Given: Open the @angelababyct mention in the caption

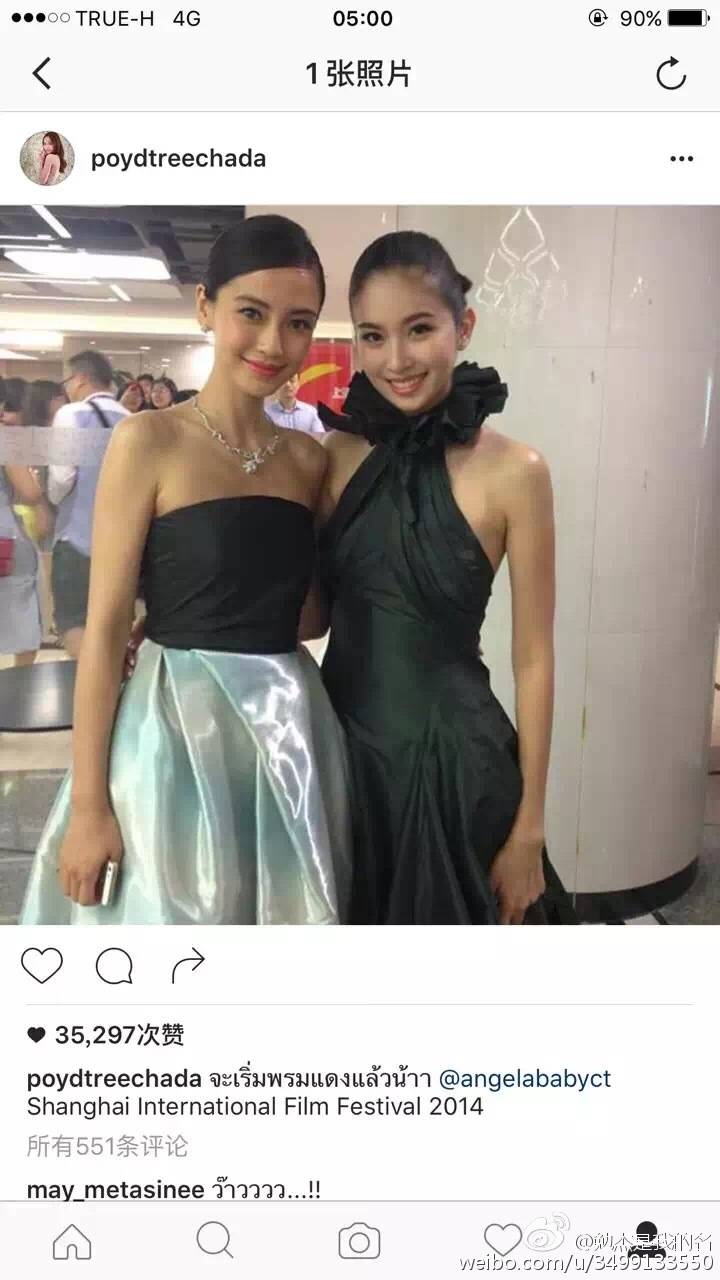Looking at the screenshot, I should (x=524, y=1079).
